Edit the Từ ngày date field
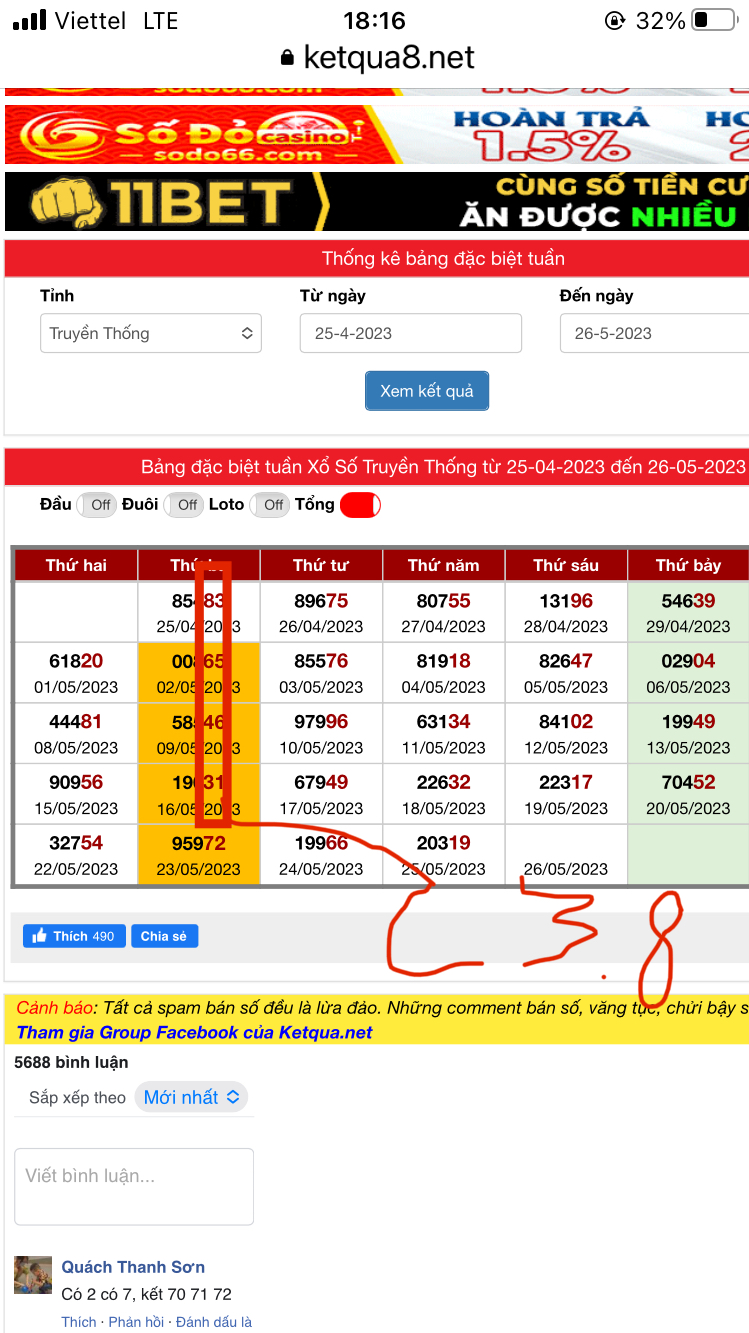 coord(410,334)
